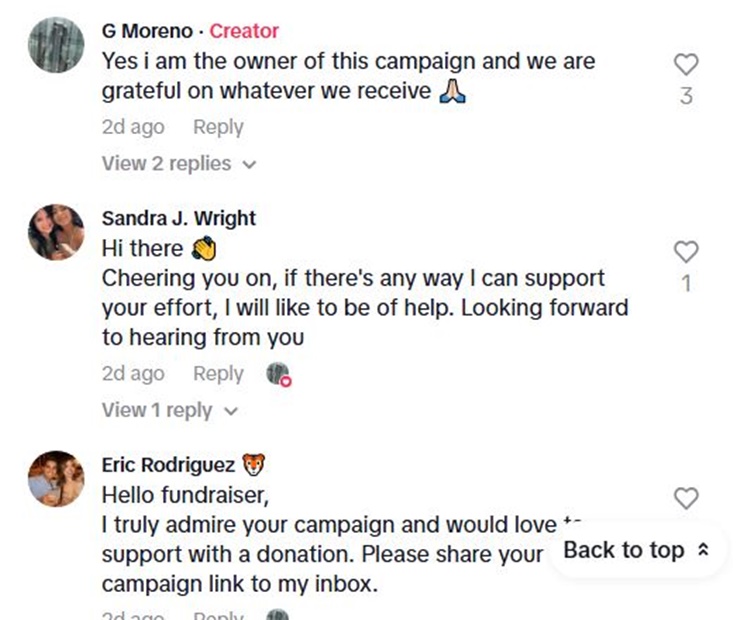This screenshot has width=750, height=620.
Task: Reply to Sandra J. Wright's comment
Action: [218, 373]
